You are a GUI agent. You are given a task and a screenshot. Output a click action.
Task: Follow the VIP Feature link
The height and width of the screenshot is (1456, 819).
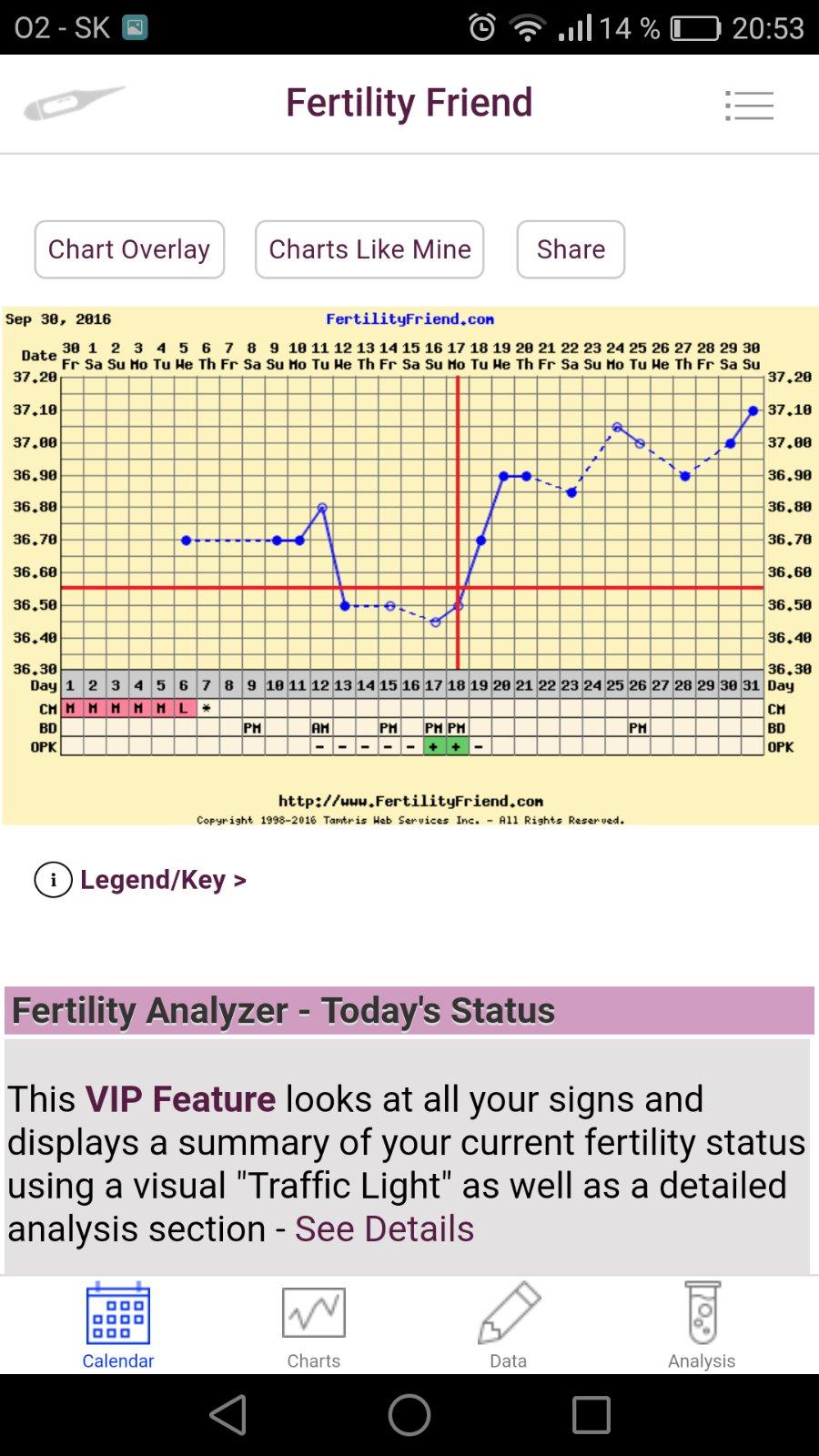[x=180, y=1099]
